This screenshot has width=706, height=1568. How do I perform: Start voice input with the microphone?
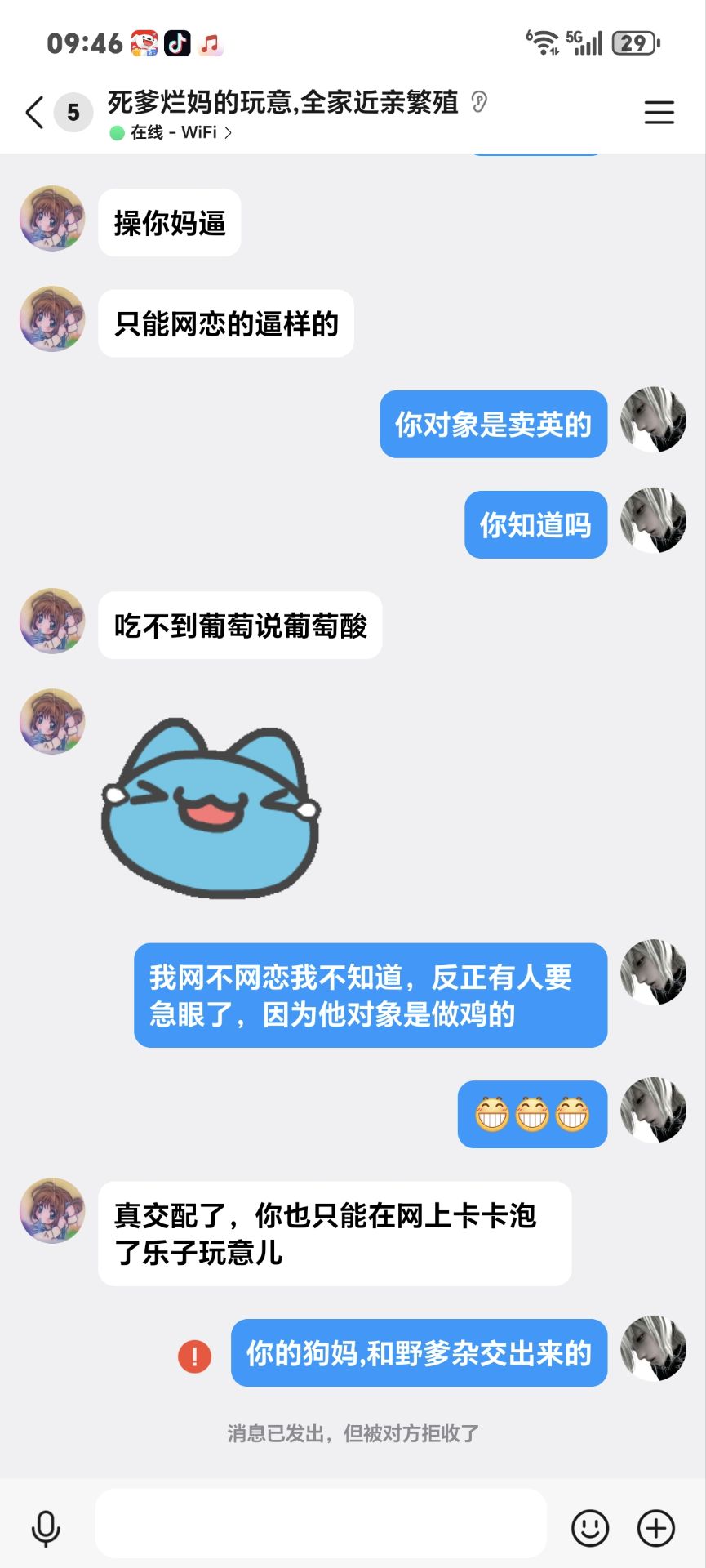pos(46,1528)
